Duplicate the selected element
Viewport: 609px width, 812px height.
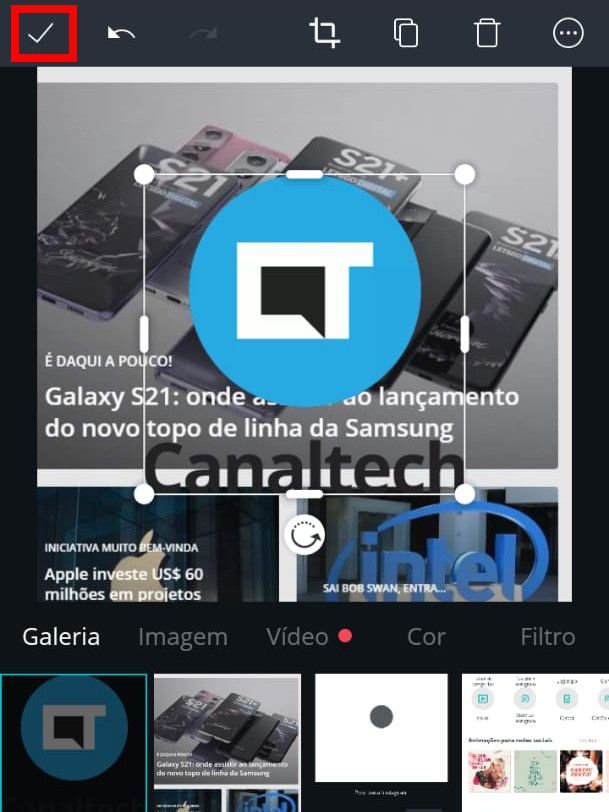point(405,33)
